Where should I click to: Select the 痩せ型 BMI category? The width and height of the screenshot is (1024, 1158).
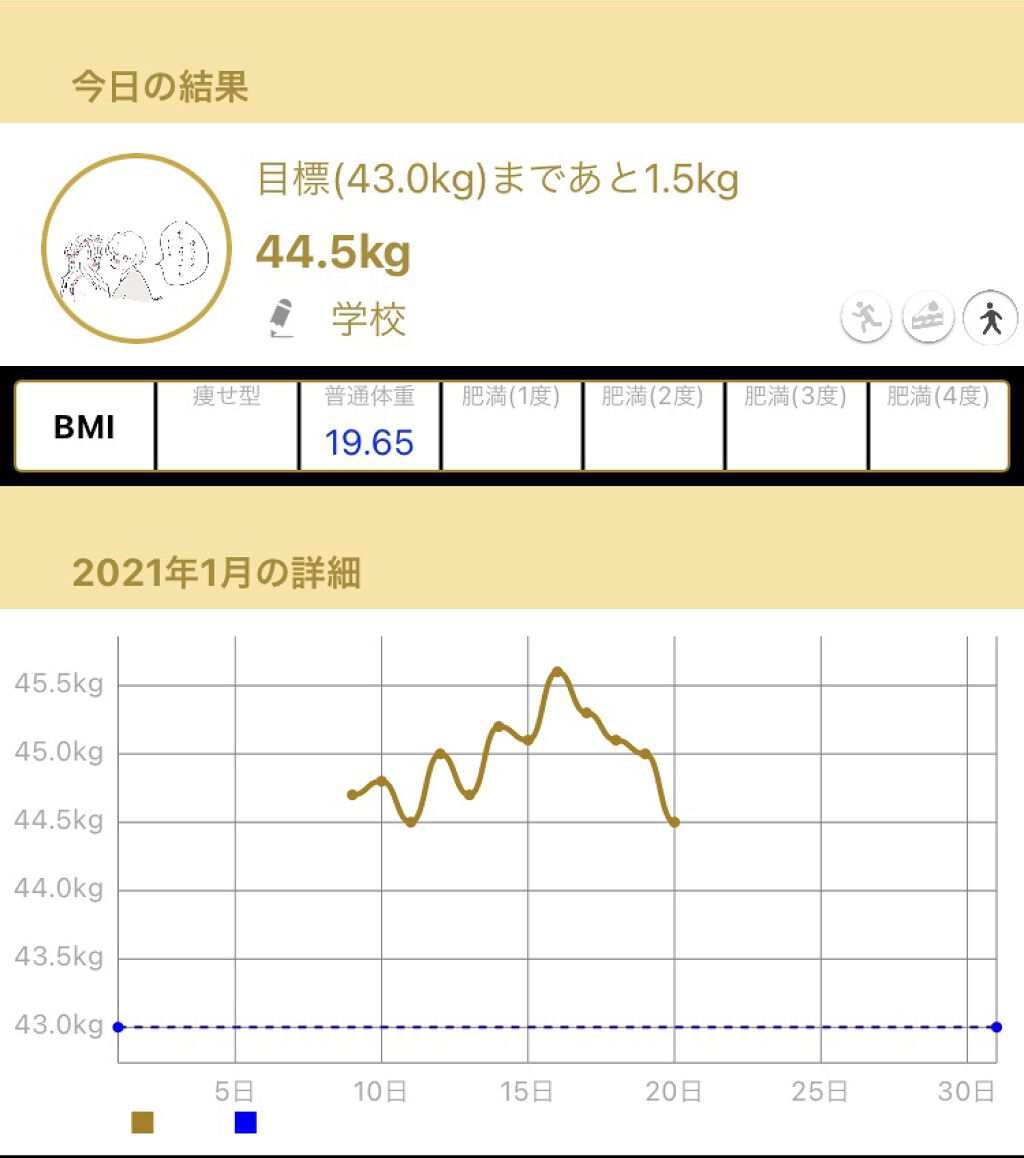point(228,425)
